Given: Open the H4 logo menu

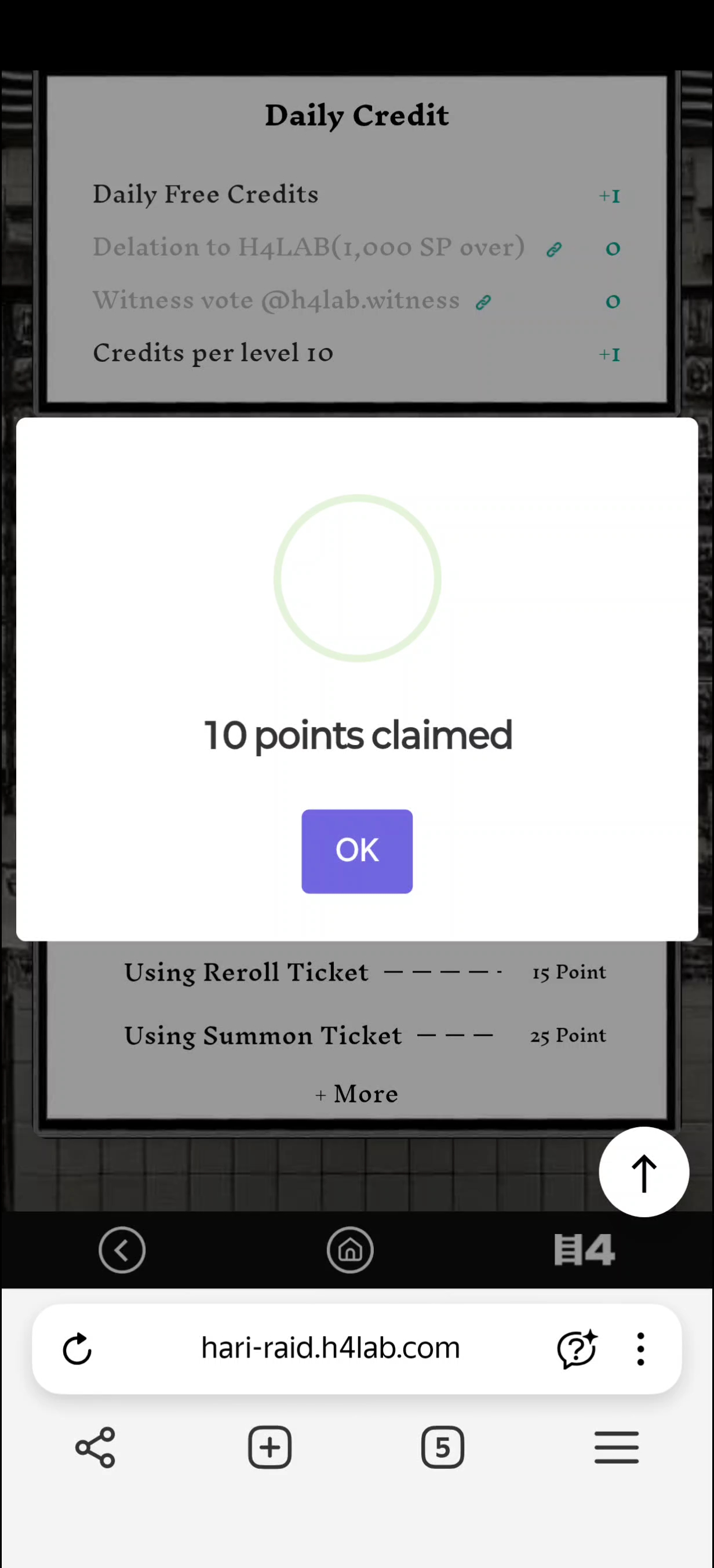Looking at the screenshot, I should pyautogui.click(x=584, y=1250).
